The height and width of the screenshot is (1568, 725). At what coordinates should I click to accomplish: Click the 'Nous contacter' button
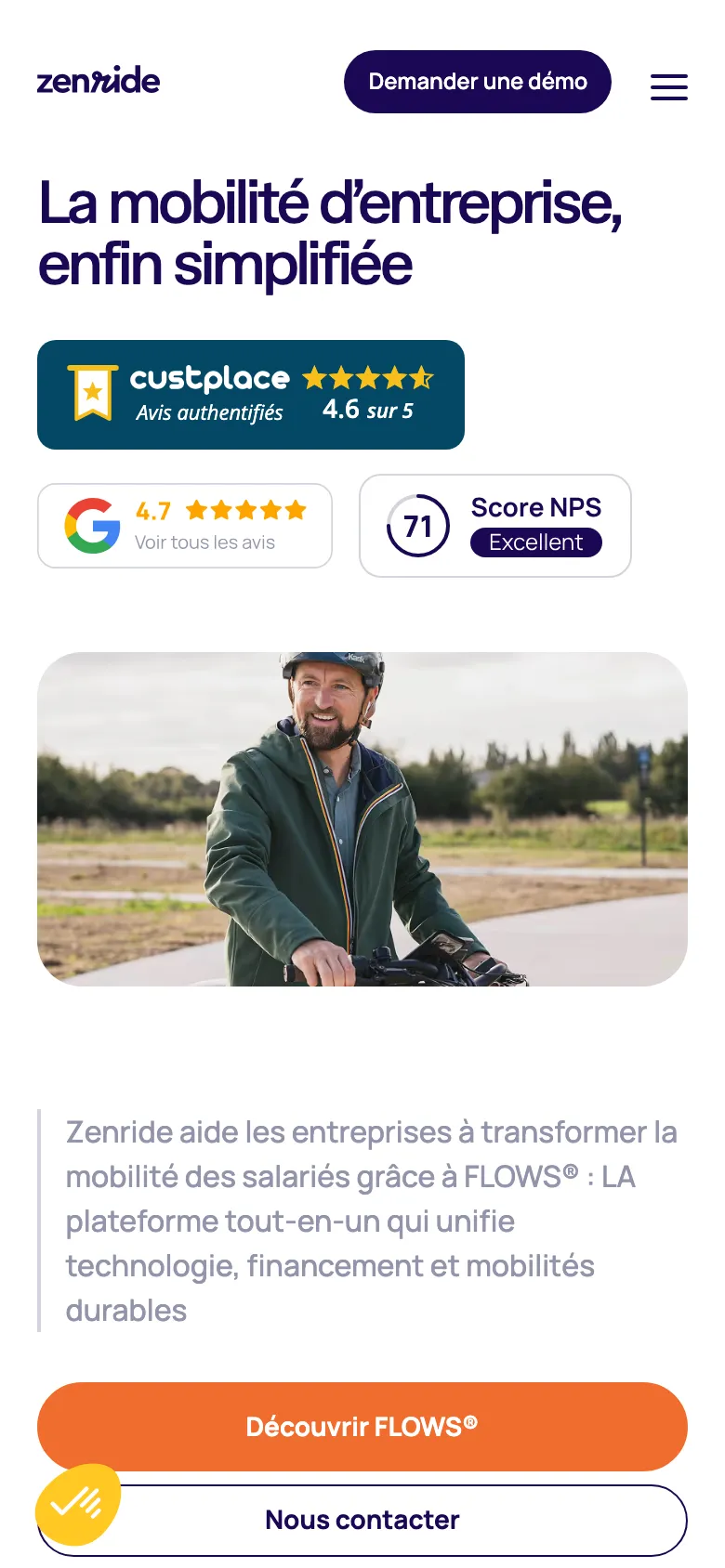pos(362,1520)
